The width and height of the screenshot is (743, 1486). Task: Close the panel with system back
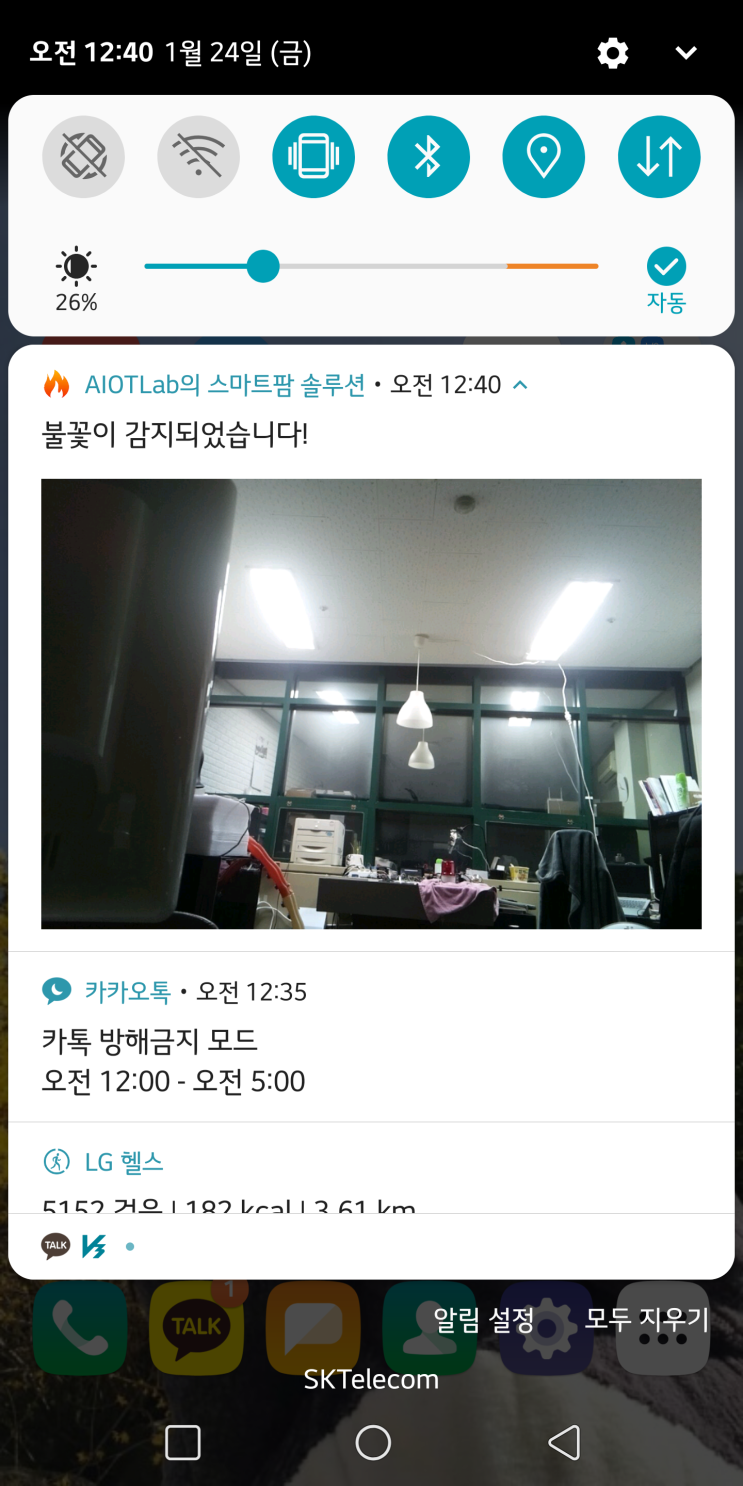click(x=564, y=1443)
